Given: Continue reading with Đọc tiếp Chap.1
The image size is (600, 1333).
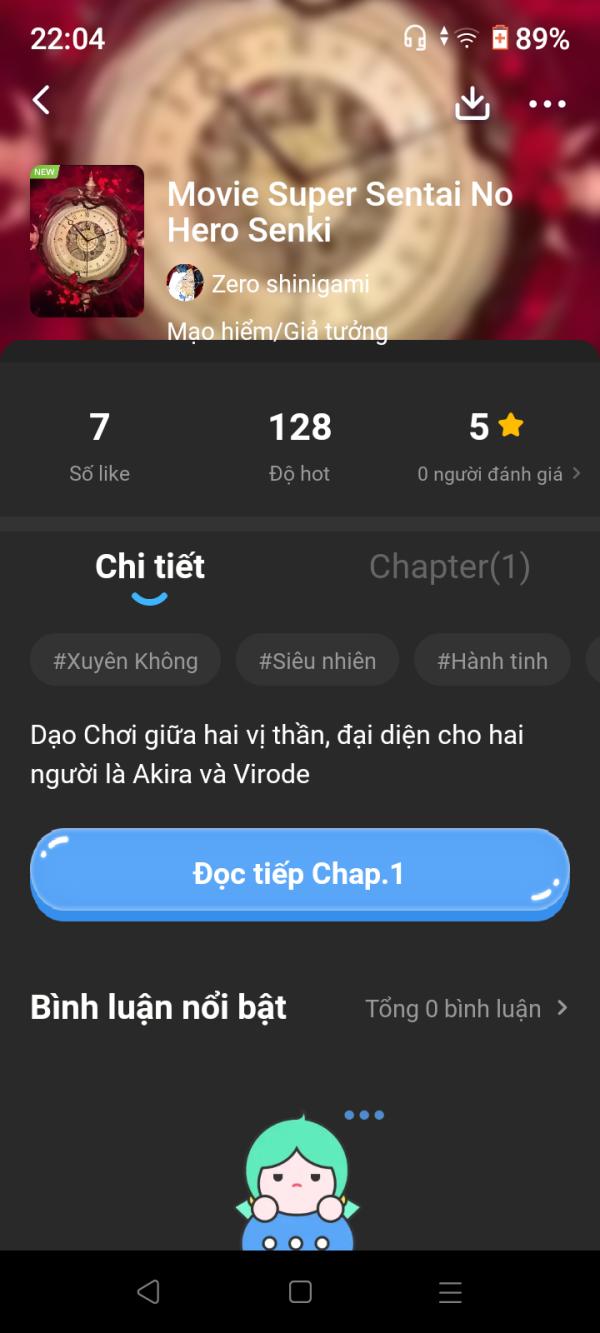Looking at the screenshot, I should [x=299, y=874].
